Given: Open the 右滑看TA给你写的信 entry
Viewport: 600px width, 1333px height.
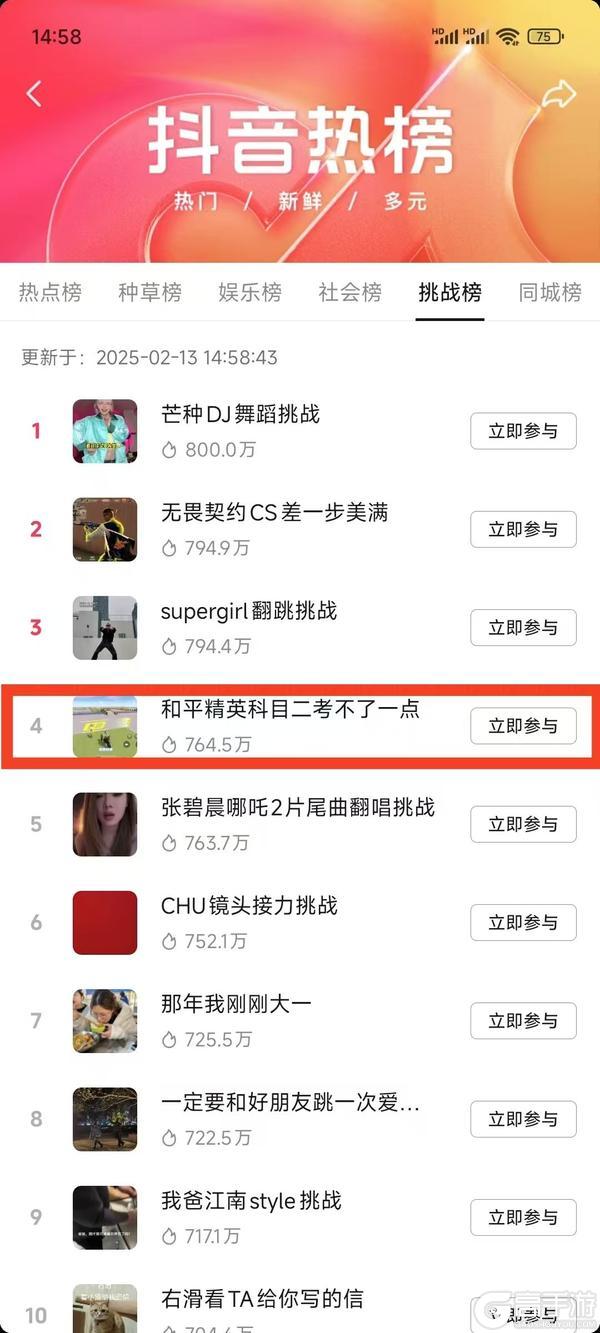Looking at the screenshot, I should pos(262,1299).
